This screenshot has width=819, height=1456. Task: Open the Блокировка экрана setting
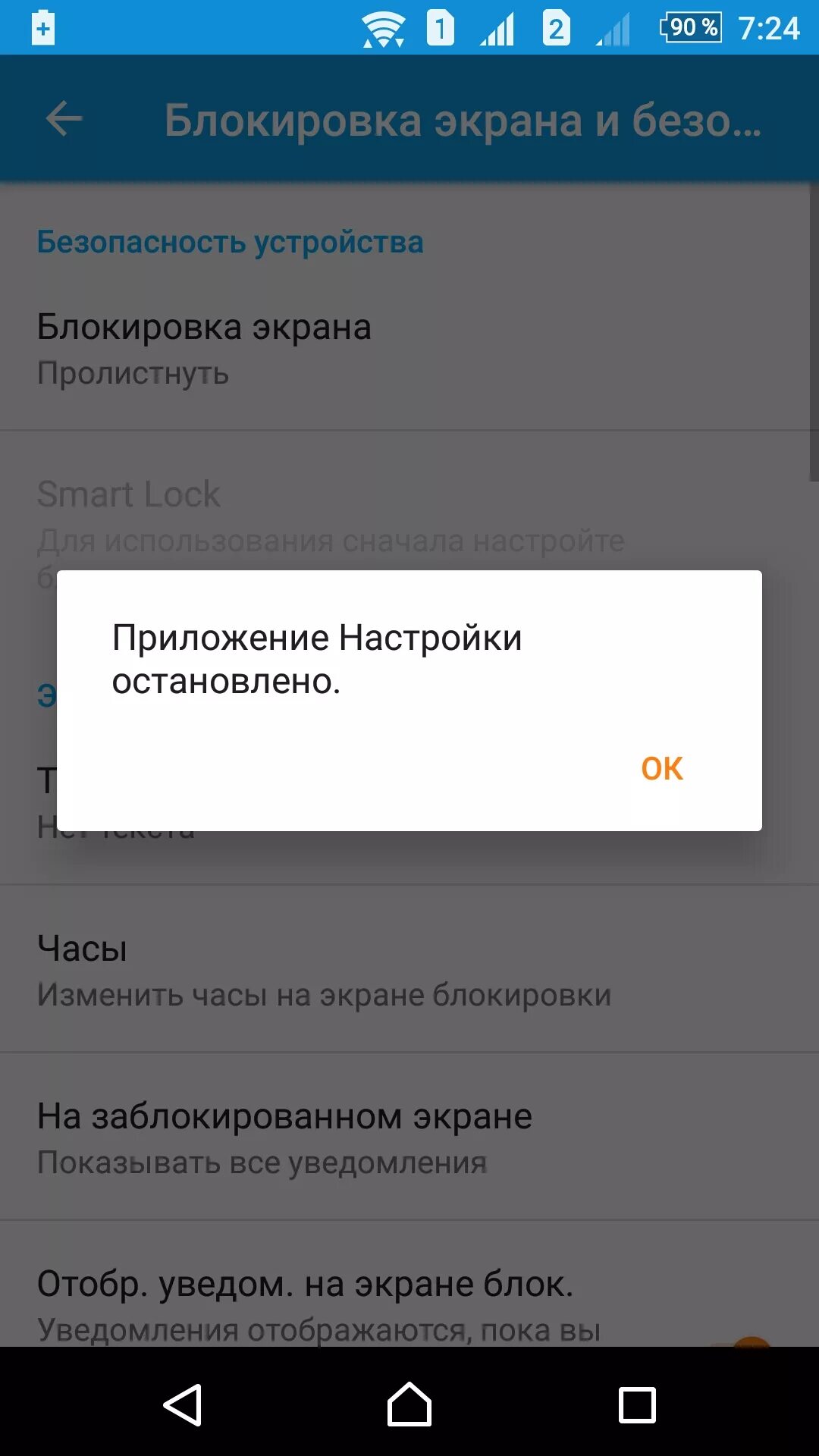click(409, 348)
